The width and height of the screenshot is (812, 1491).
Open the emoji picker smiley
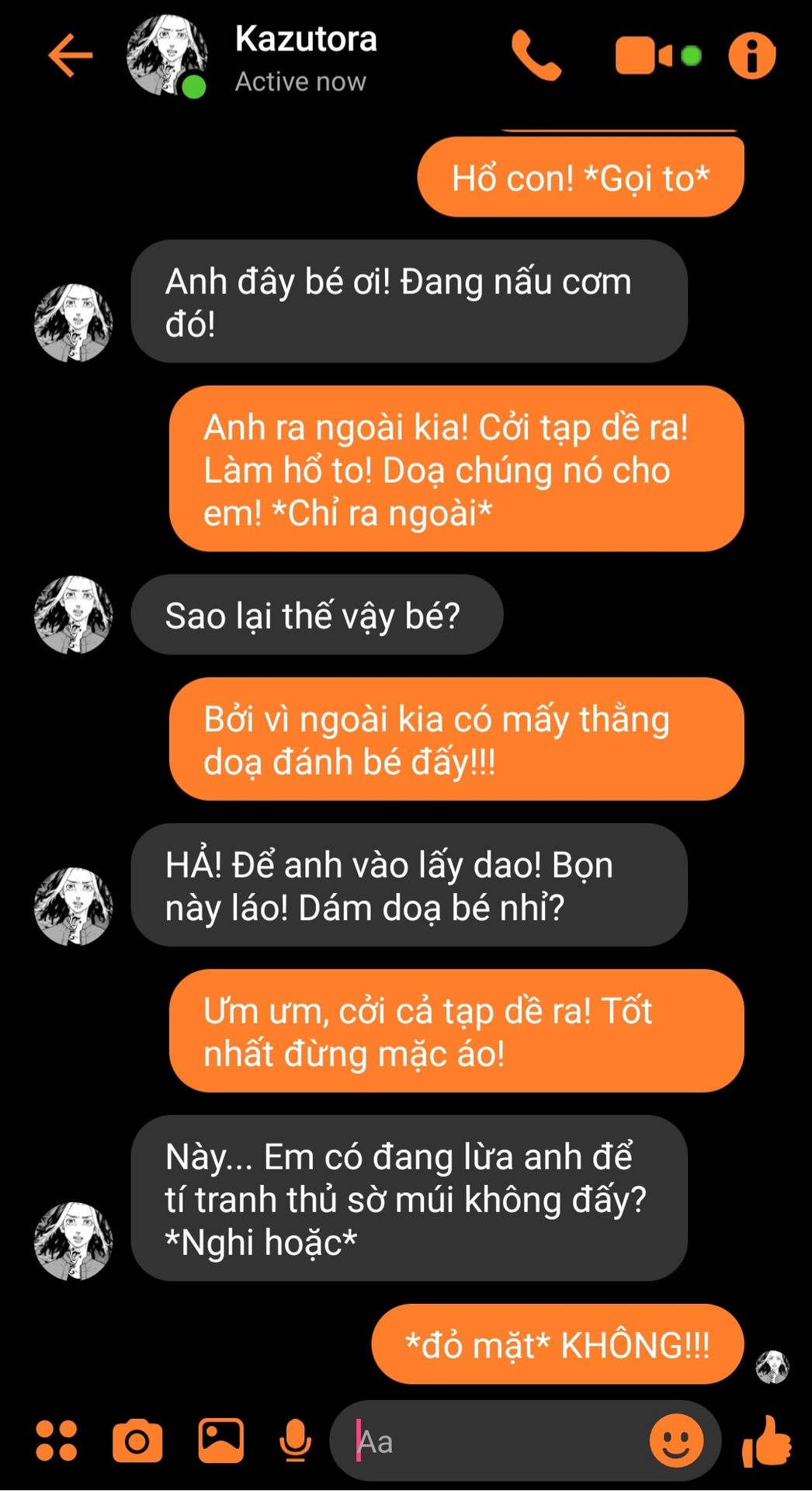coord(676,1441)
